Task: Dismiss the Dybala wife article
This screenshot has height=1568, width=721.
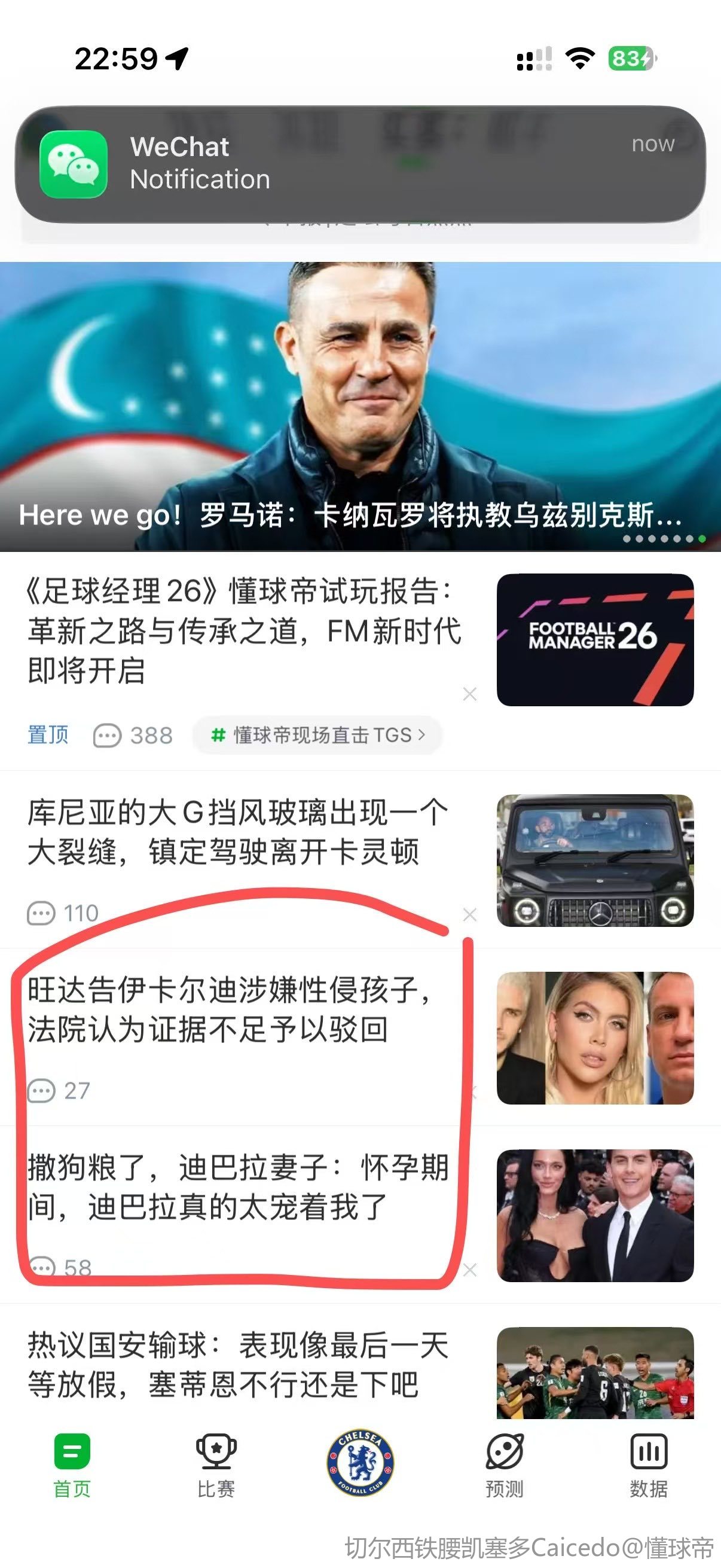Action: (x=470, y=1270)
